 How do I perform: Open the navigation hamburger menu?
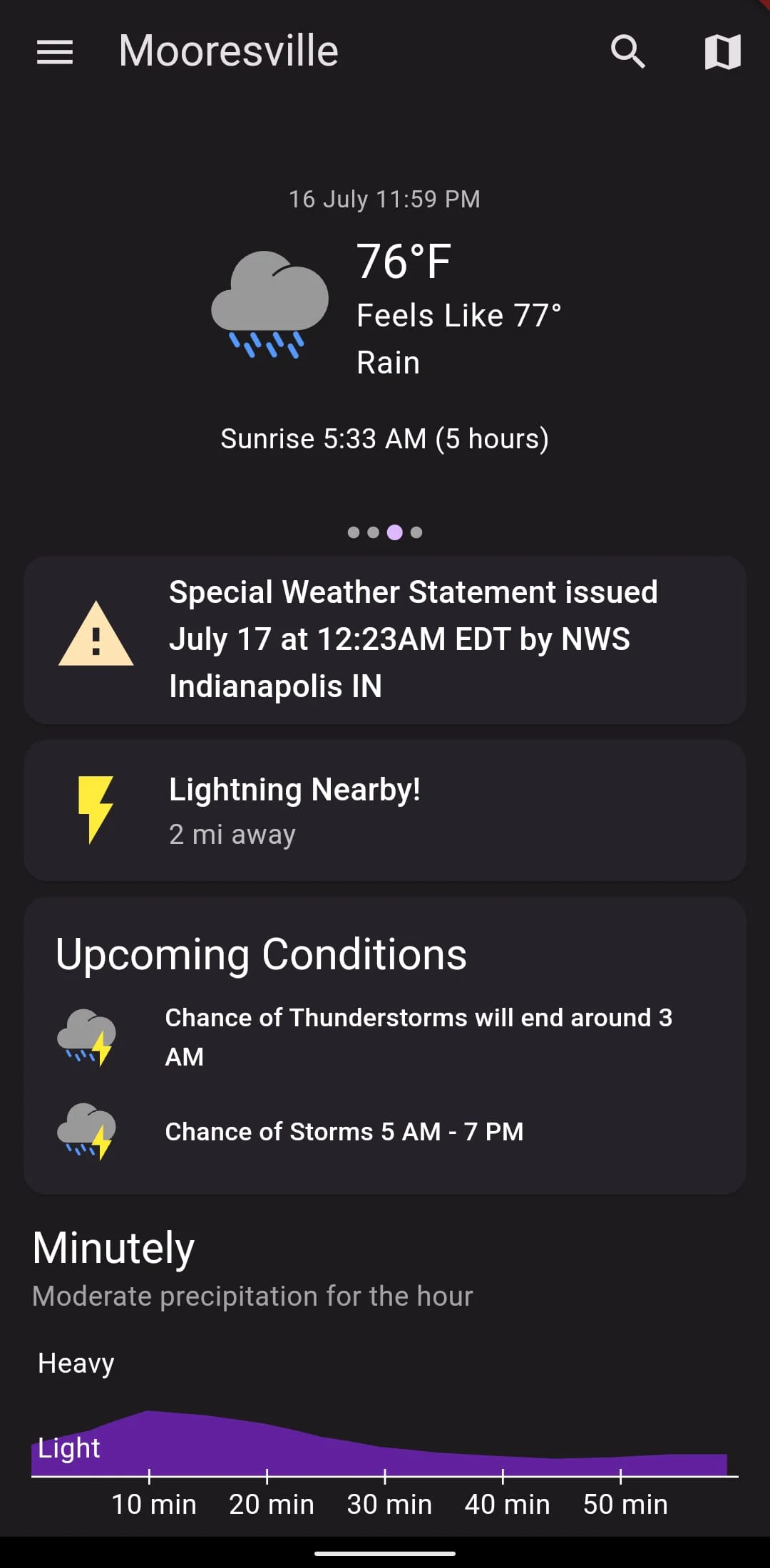(54, 51)
